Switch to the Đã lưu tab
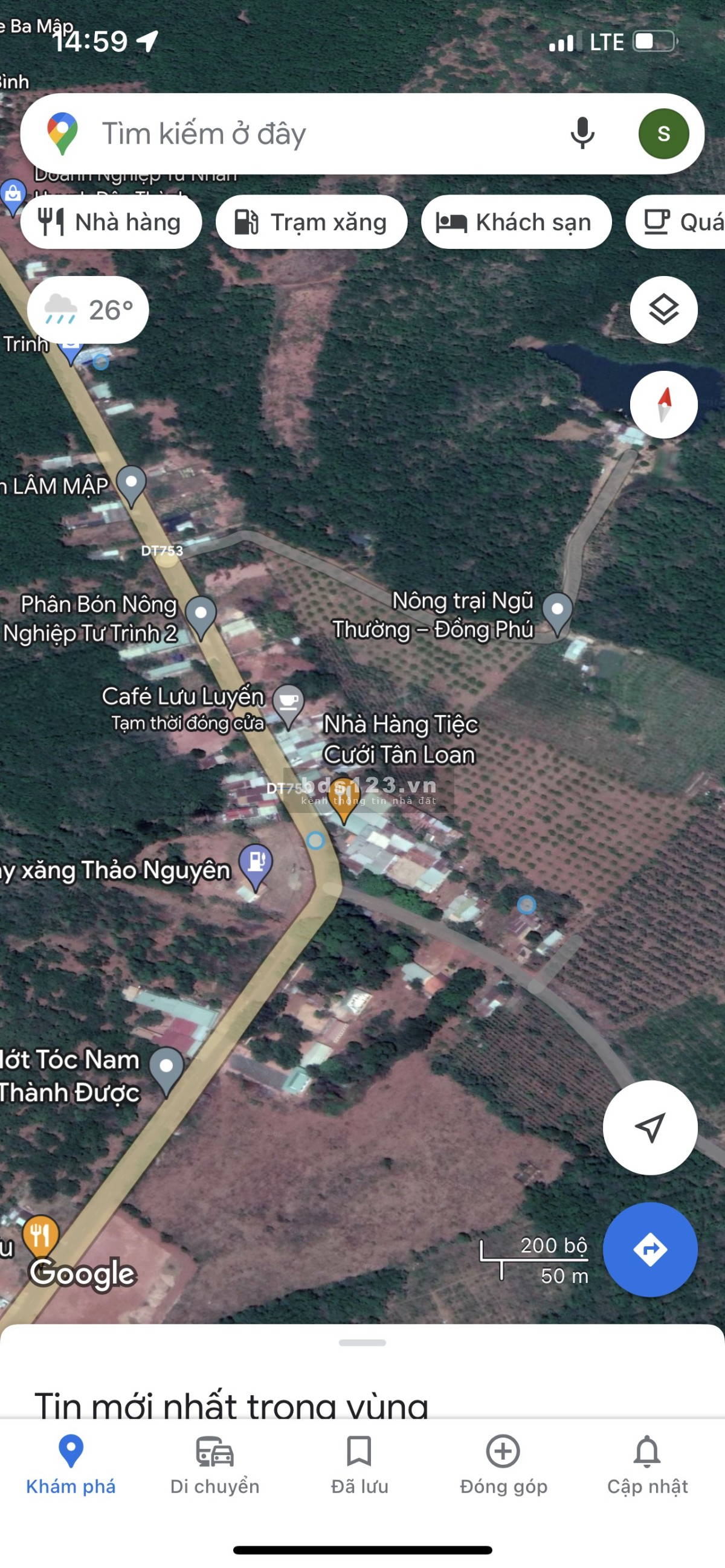 (x=359, y=1465)
